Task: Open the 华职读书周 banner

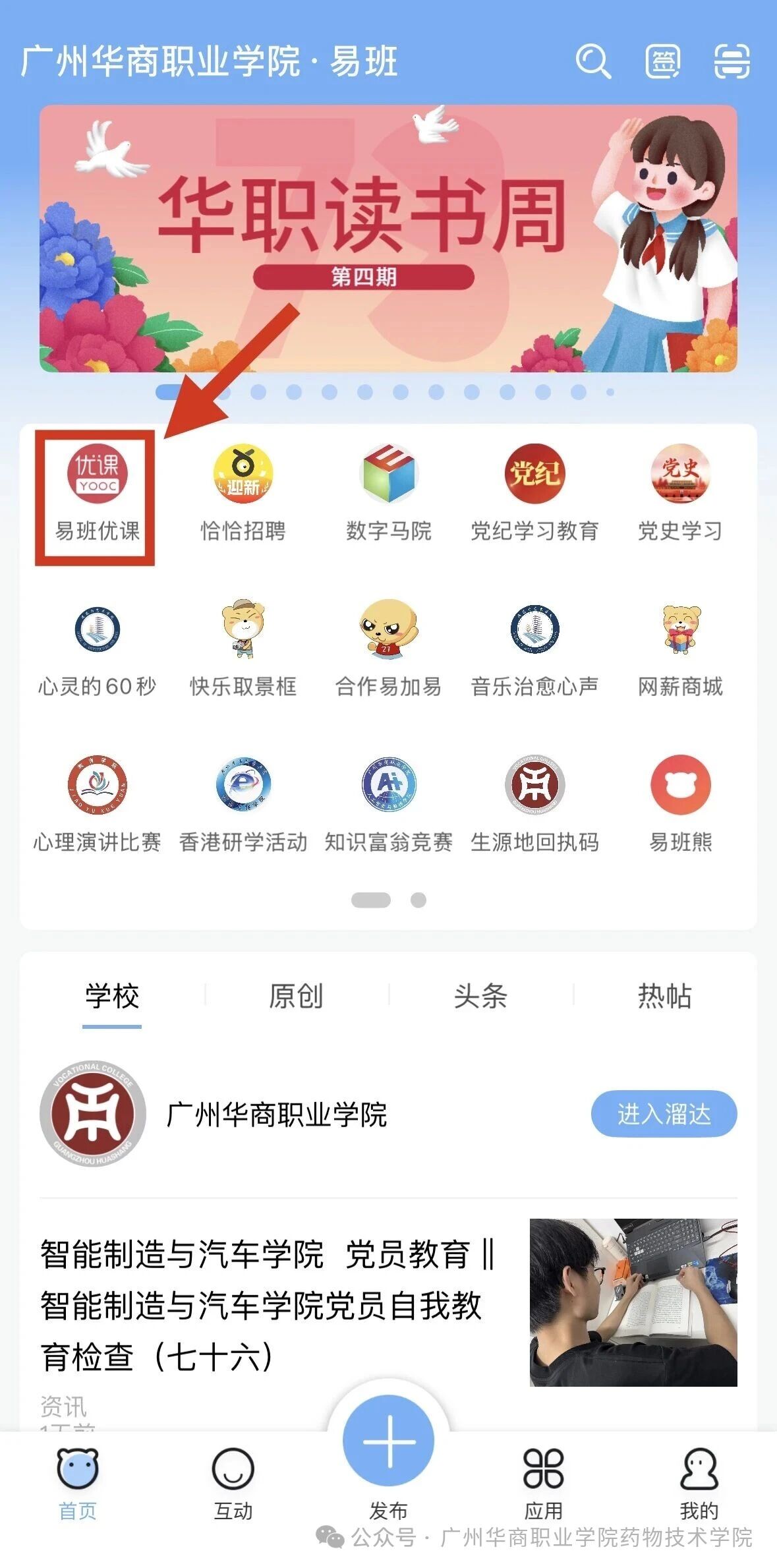Action: [388, 238]
